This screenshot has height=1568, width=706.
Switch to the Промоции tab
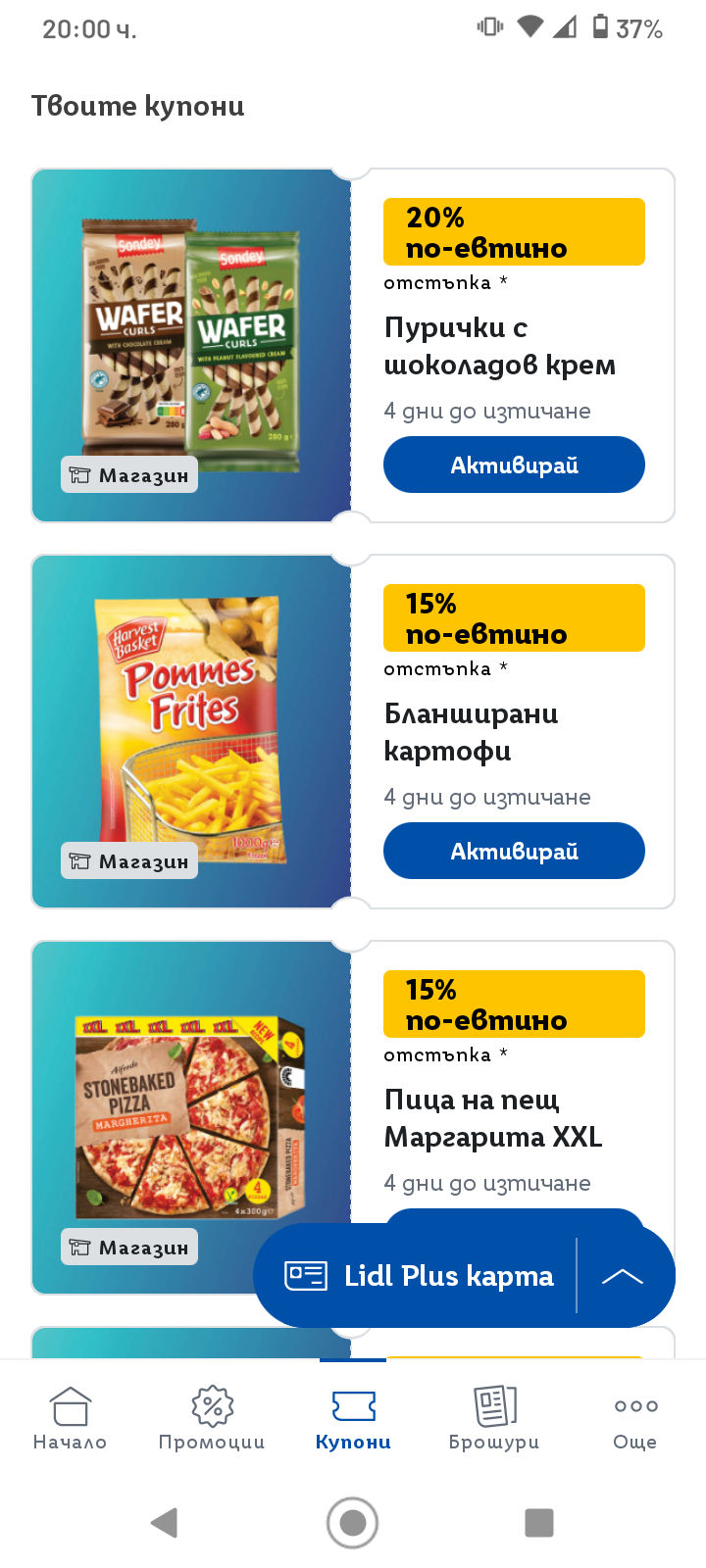pos(212,1418)
